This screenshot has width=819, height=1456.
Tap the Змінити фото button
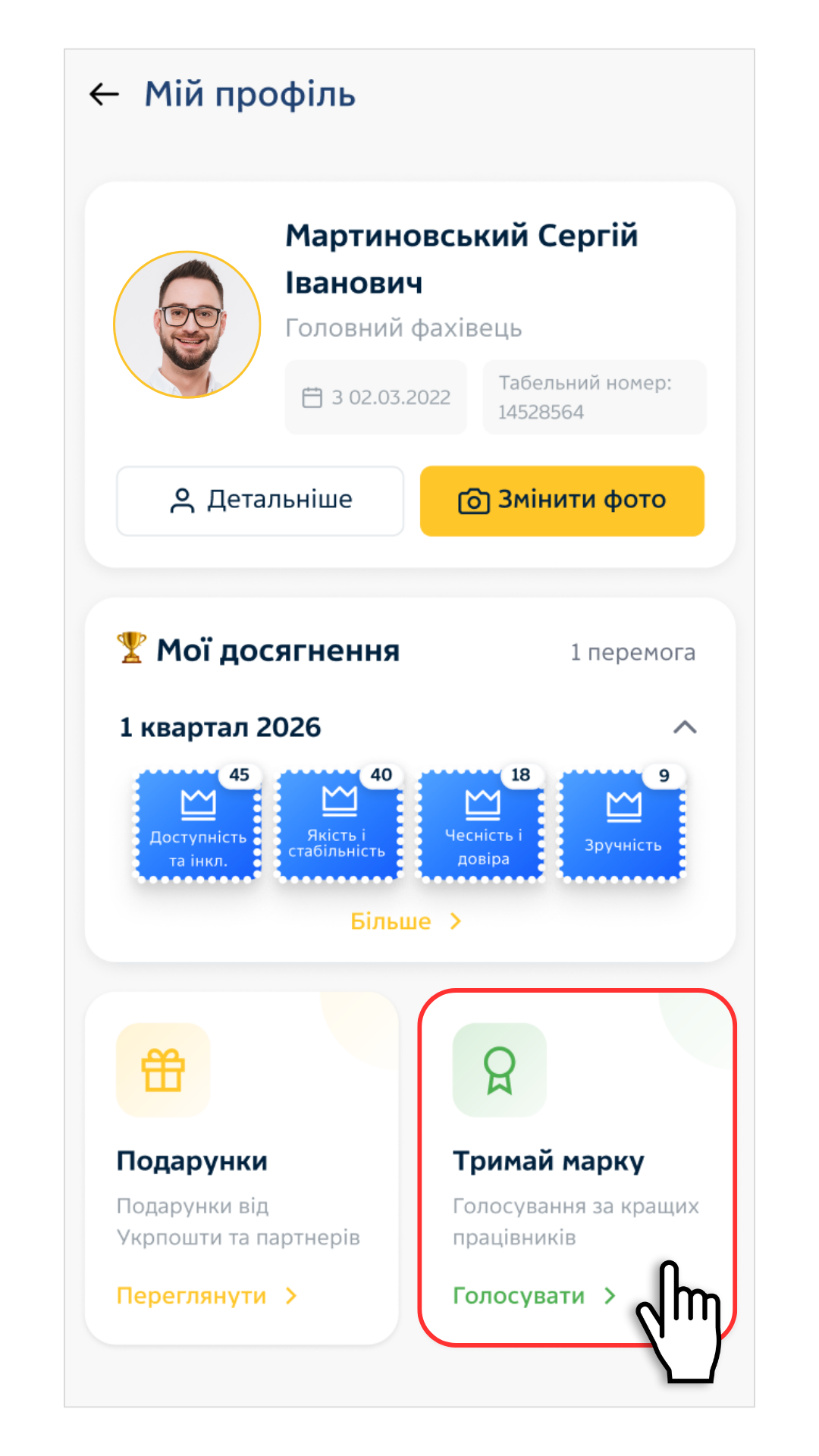coord(562,500)
